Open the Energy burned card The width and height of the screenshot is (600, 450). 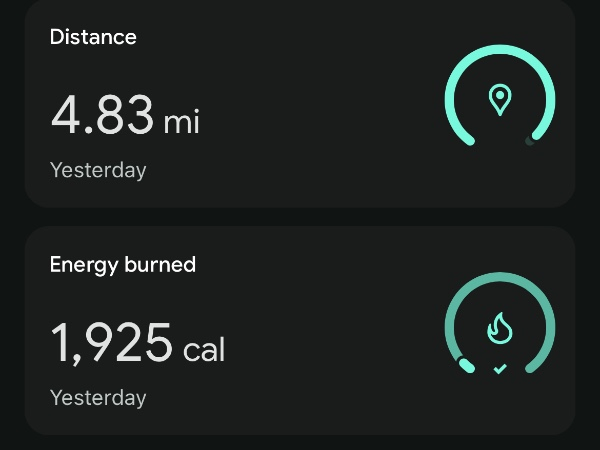pyautogui.click(x=299, y=330)
